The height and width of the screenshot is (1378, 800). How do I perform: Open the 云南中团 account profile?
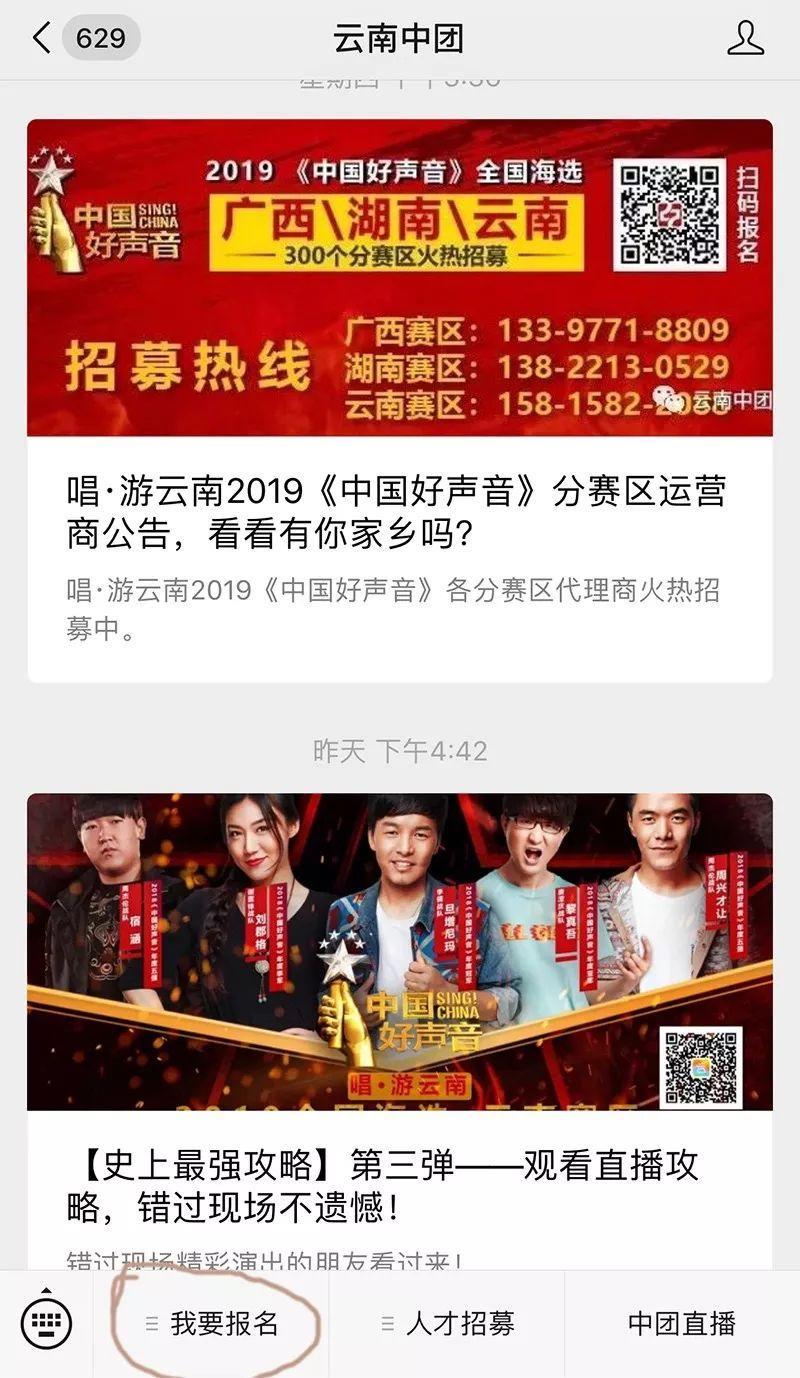pos(745,39)
